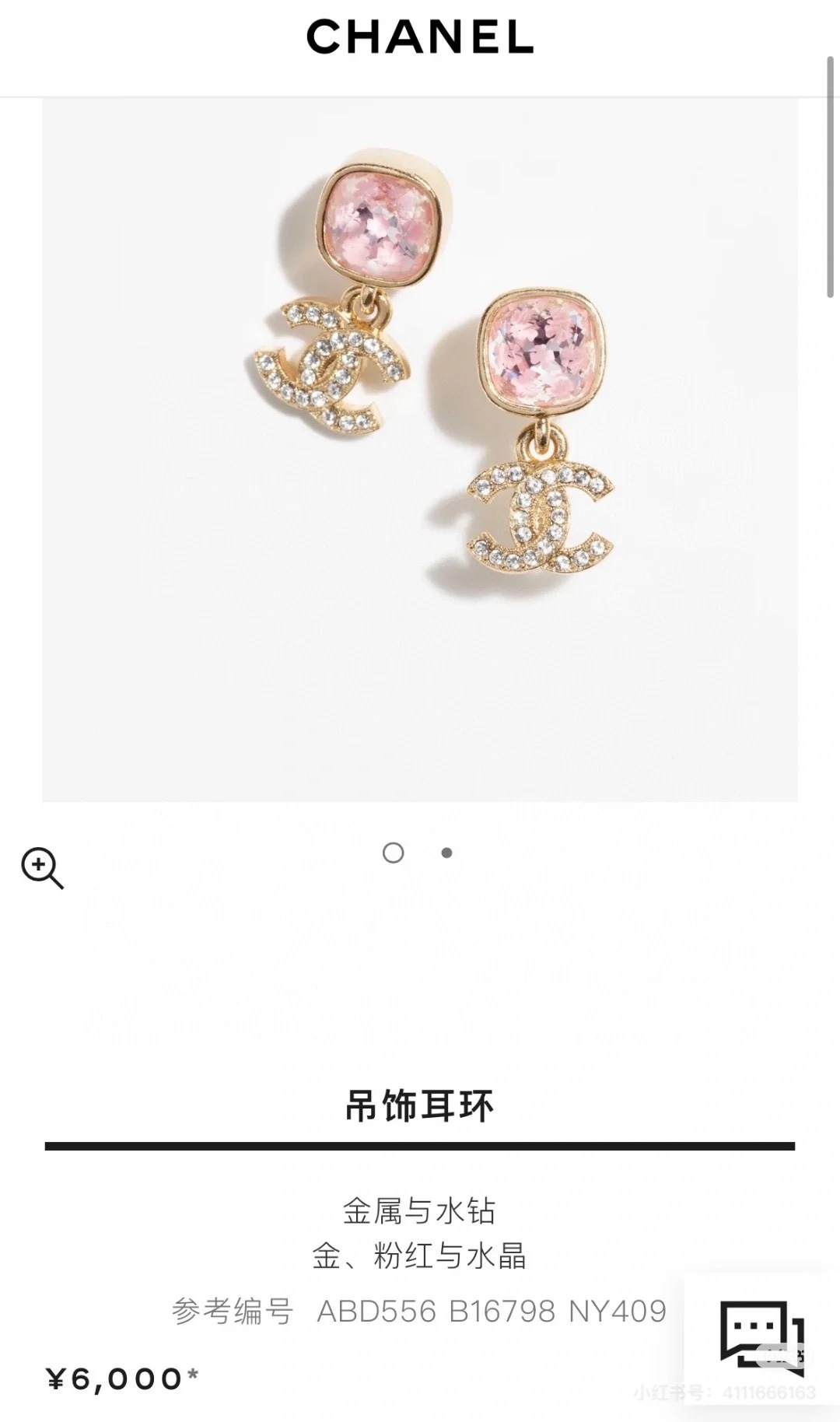Image resolution: width=840 pixels, height=1422 pixels.
Task: Switch to the second product image dot
Action: pos(446,853)
